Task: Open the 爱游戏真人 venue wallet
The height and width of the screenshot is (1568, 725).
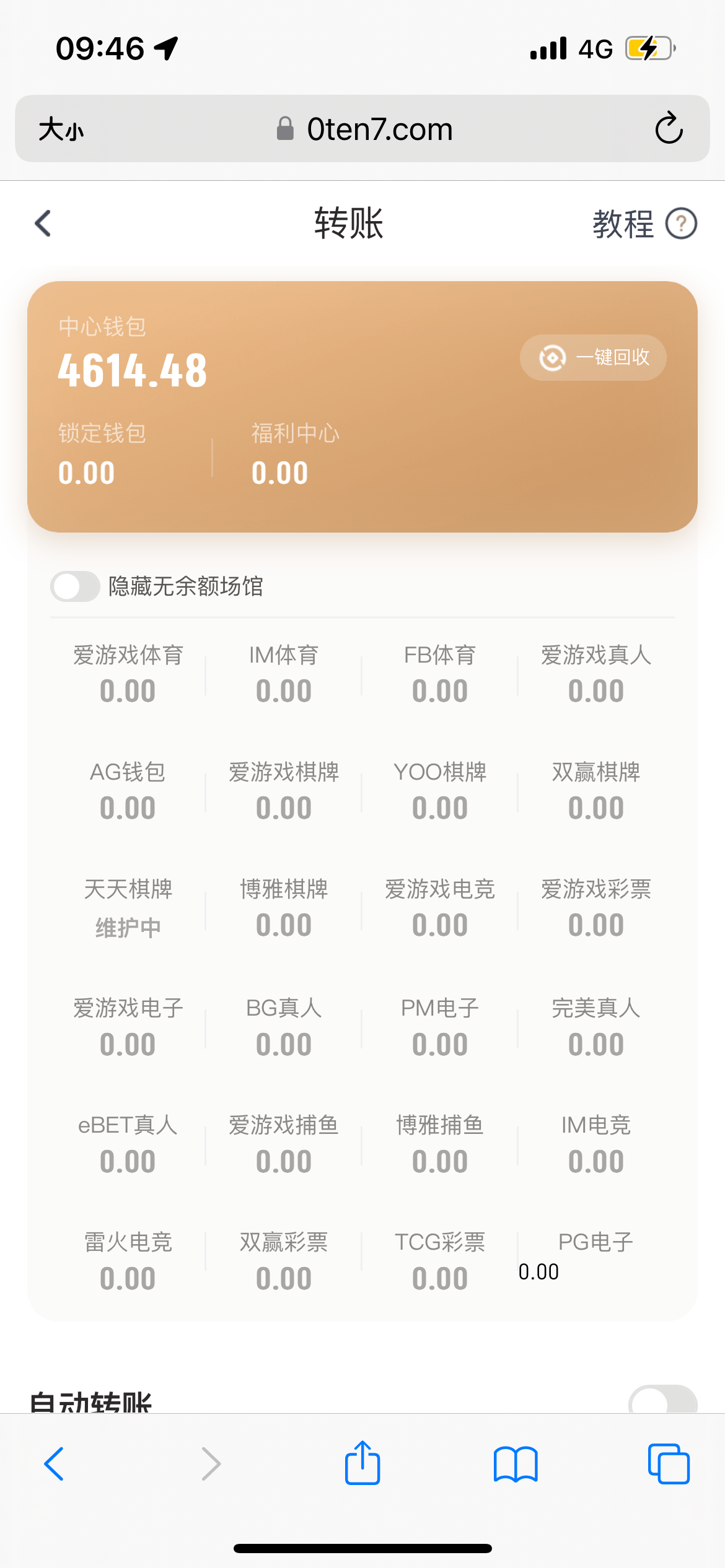Action: 596,673
